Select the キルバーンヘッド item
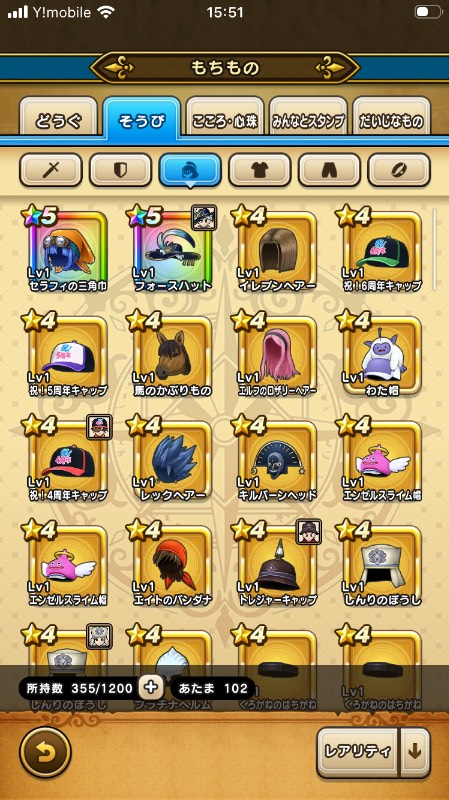This screenshot has height=800, width=449. tap(278, 461)
